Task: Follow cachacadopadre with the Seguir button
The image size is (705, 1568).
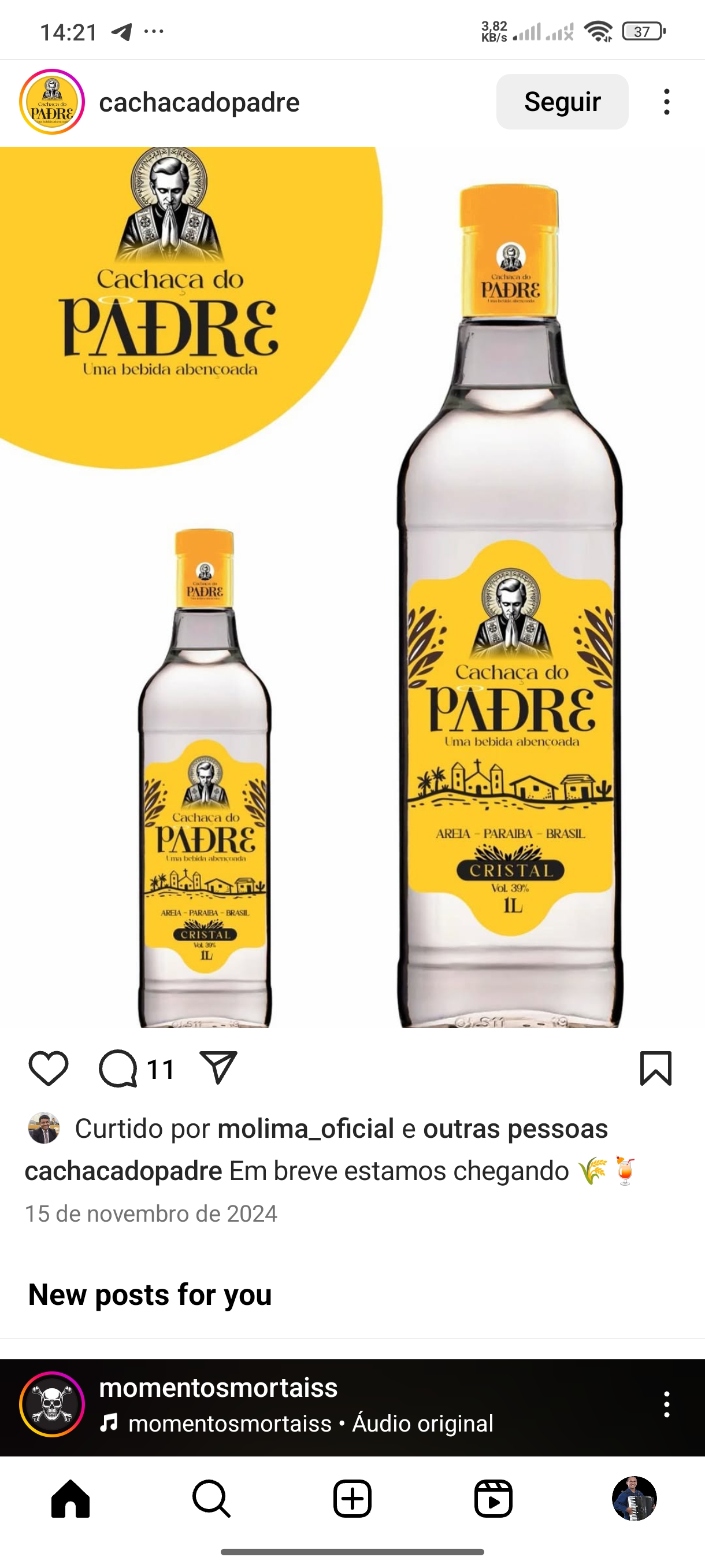Action: pyautogui.click(x=562, y=102)
